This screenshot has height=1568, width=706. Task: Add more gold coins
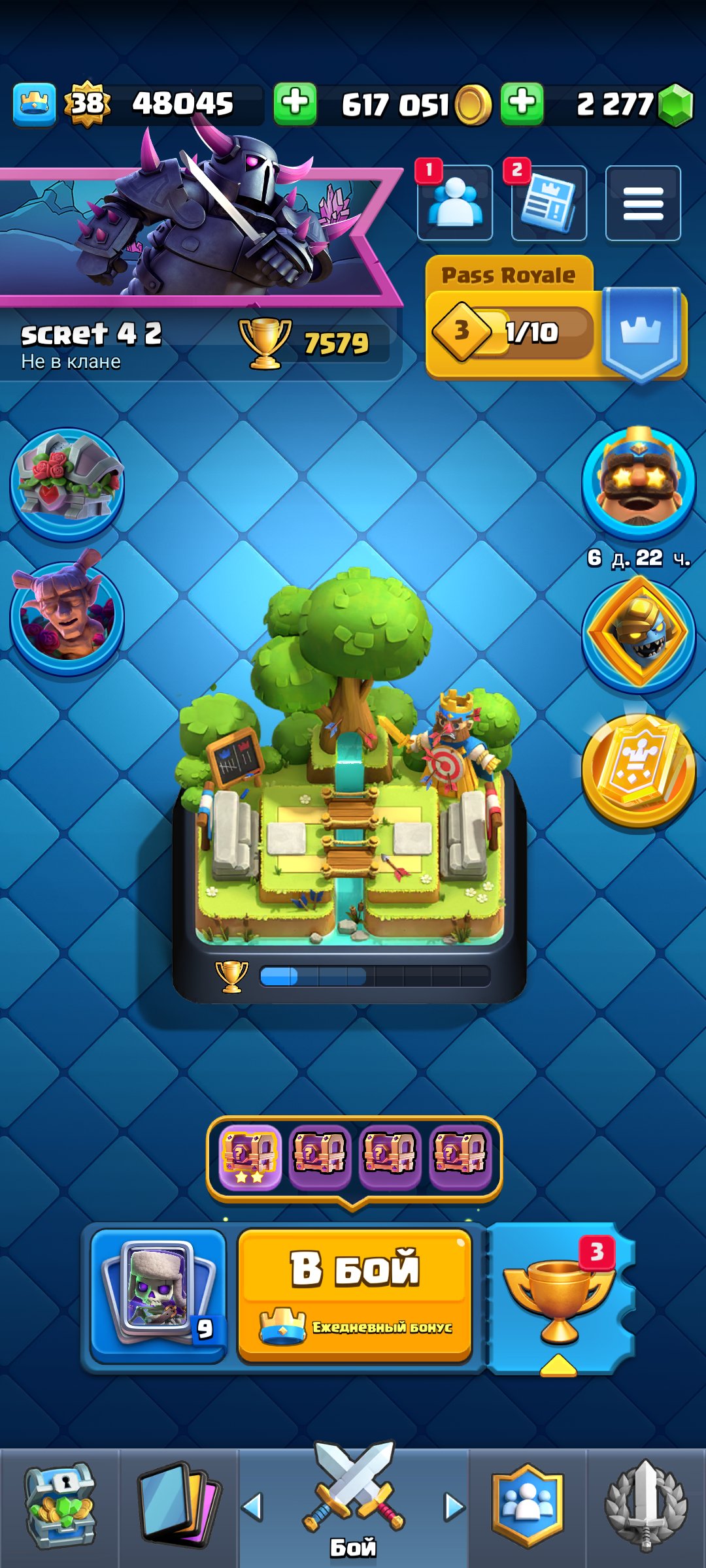(x=295, y=103)
